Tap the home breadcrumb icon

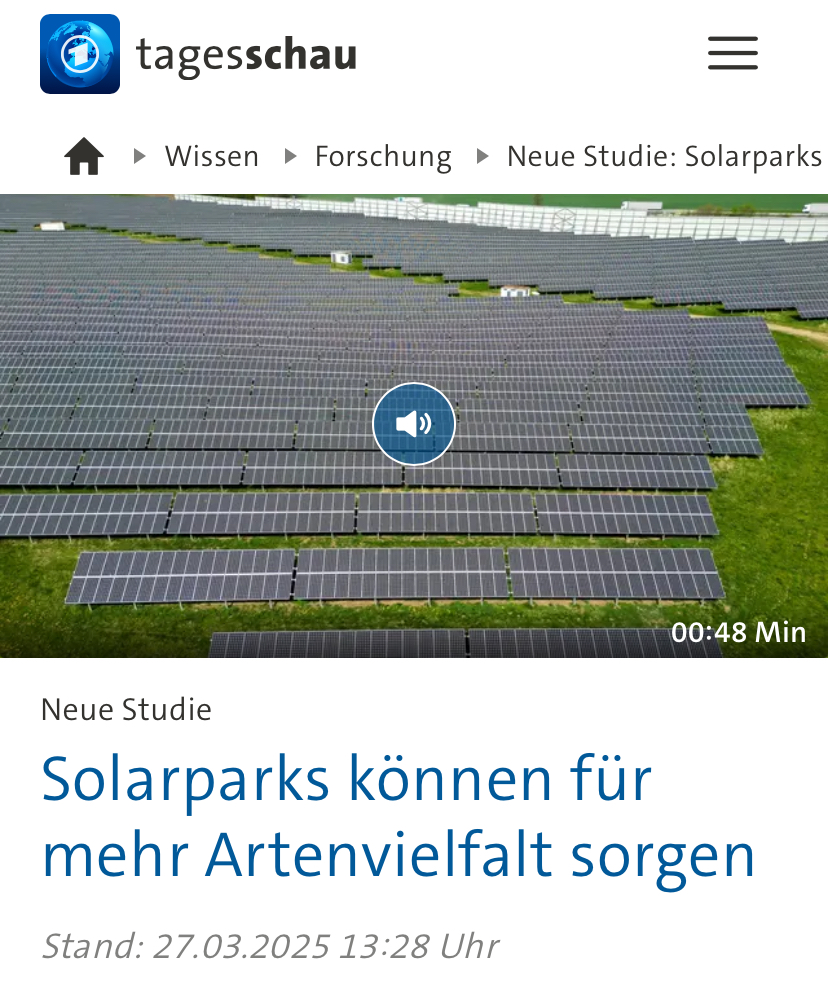(84, 157)
